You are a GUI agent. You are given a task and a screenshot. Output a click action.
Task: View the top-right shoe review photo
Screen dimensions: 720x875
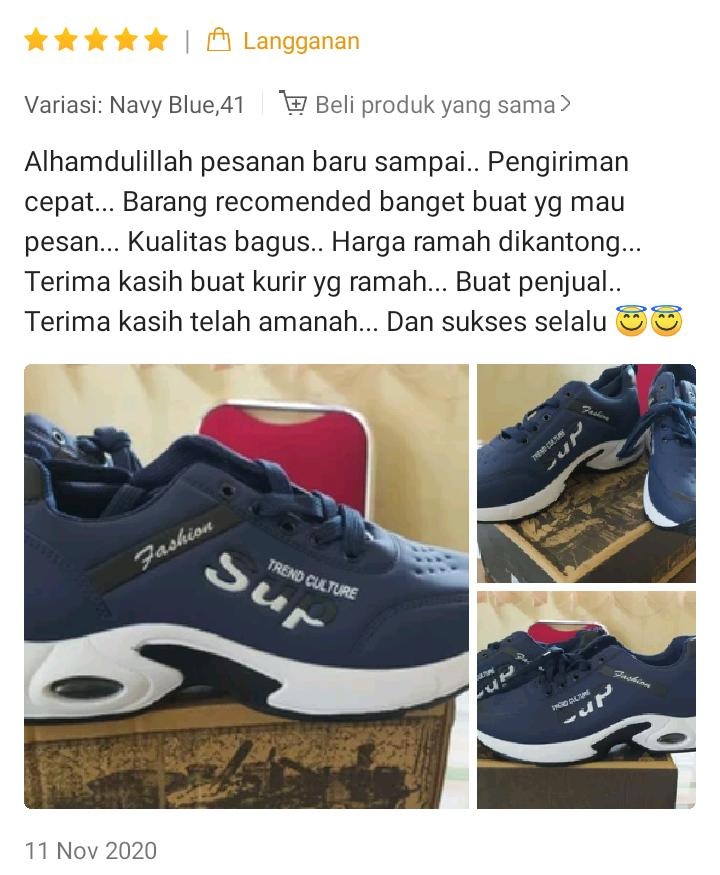tap(586, 473)
